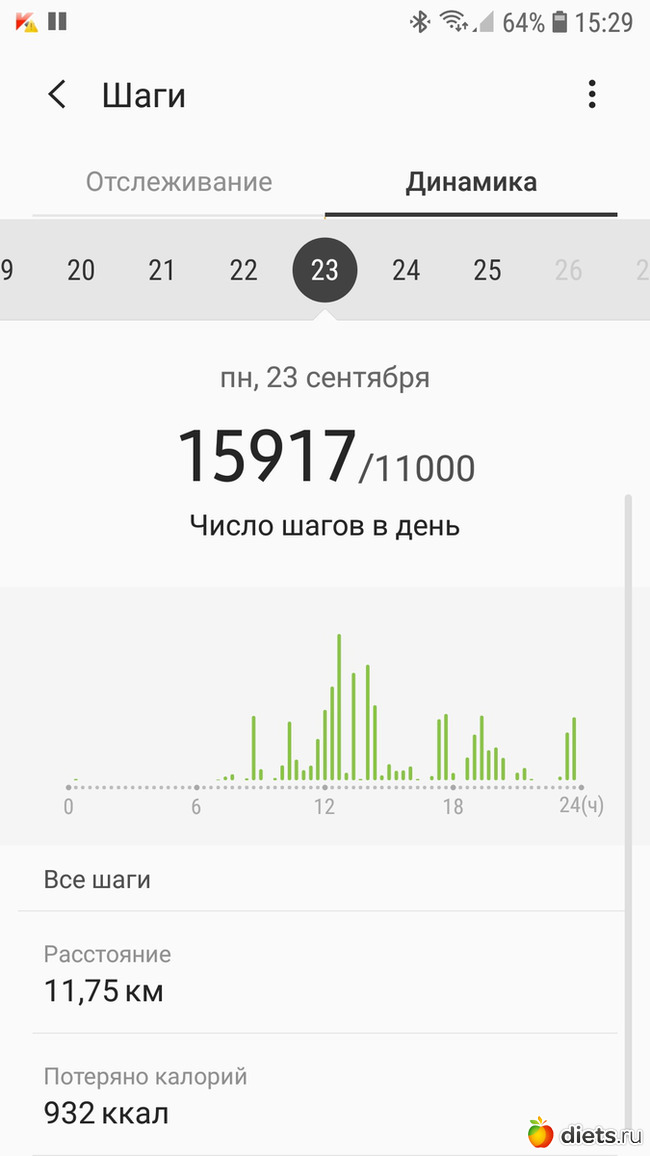Viewport: 650px width, 1156px height.
Task: Switch to the Отслеживание tab
Action: pyautogui.click(x=179, y=182)
